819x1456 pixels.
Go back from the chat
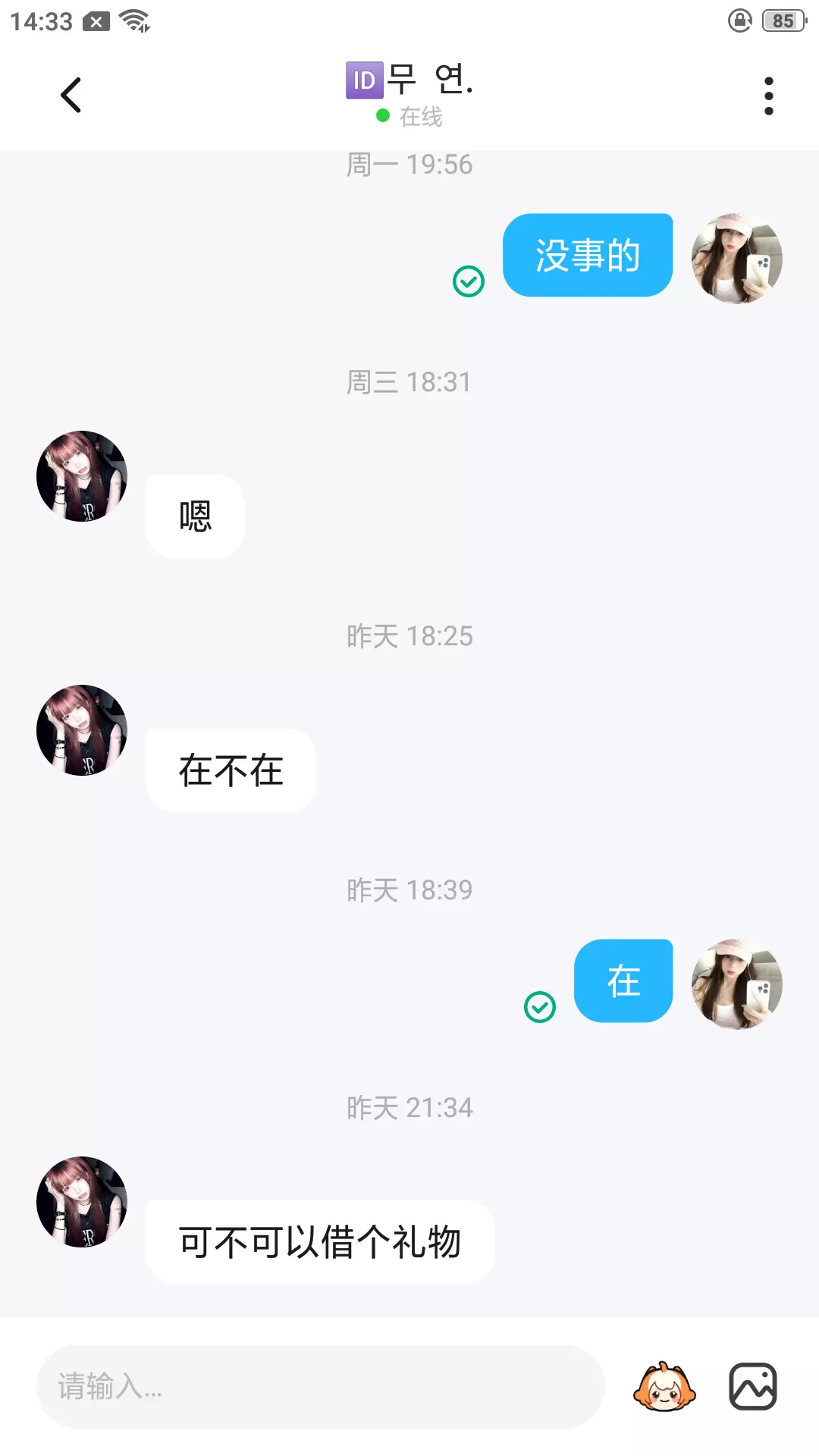pyautogui.click(x=71, y=96)
